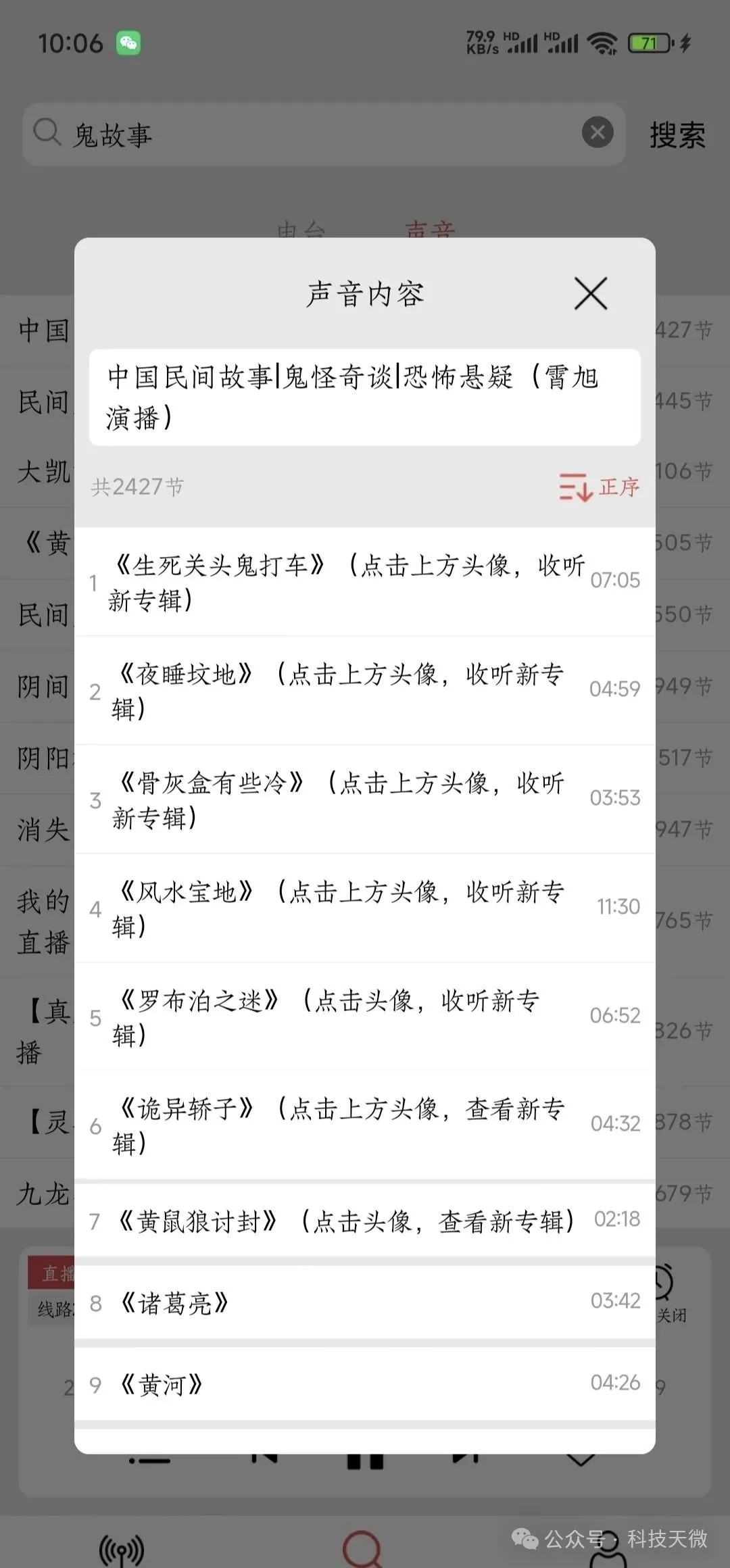Play episode 5 《罗布泊之迷》
The width and height of the screenshot is (730, 1568).
tap(365, 1017)
